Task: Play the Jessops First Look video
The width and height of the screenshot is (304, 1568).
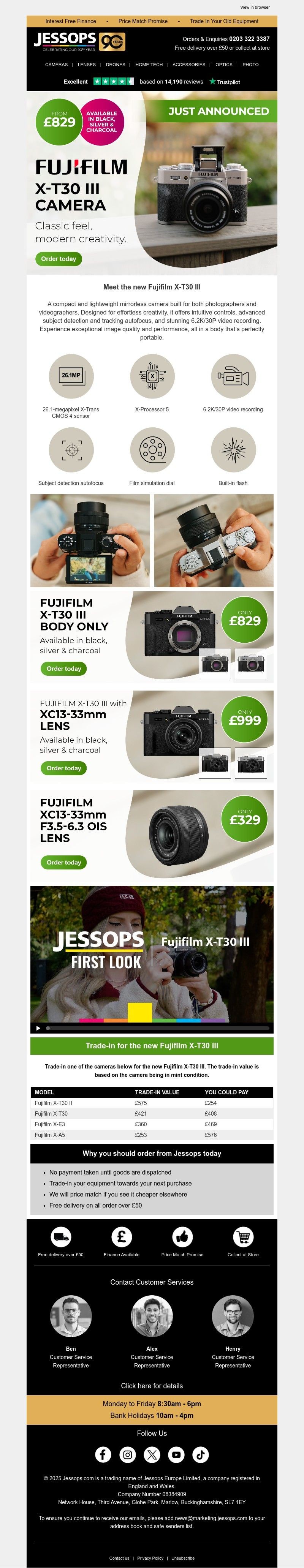Action: 38,1028
